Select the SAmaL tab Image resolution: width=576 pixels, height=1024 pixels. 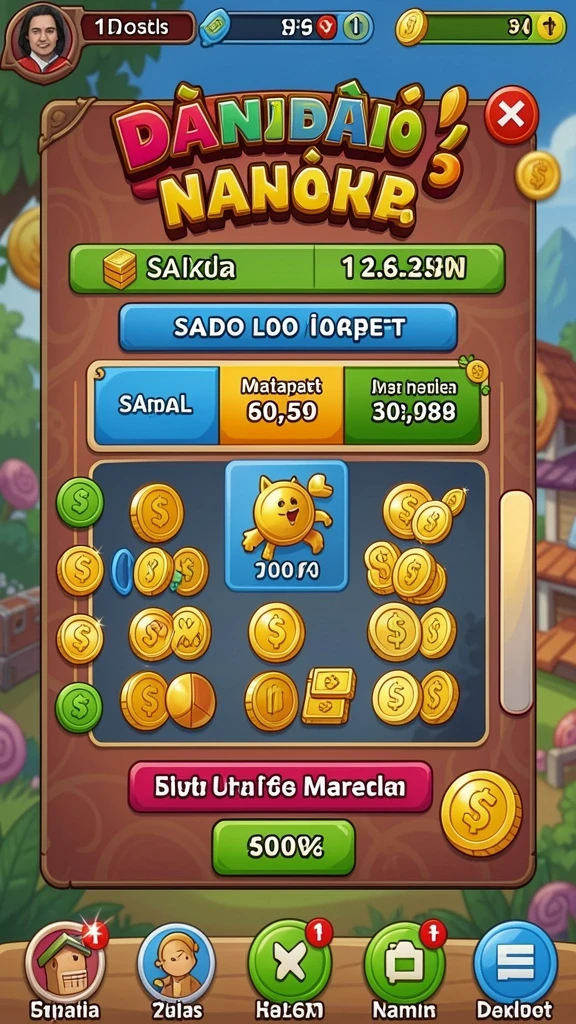click(x=156, y=405)
